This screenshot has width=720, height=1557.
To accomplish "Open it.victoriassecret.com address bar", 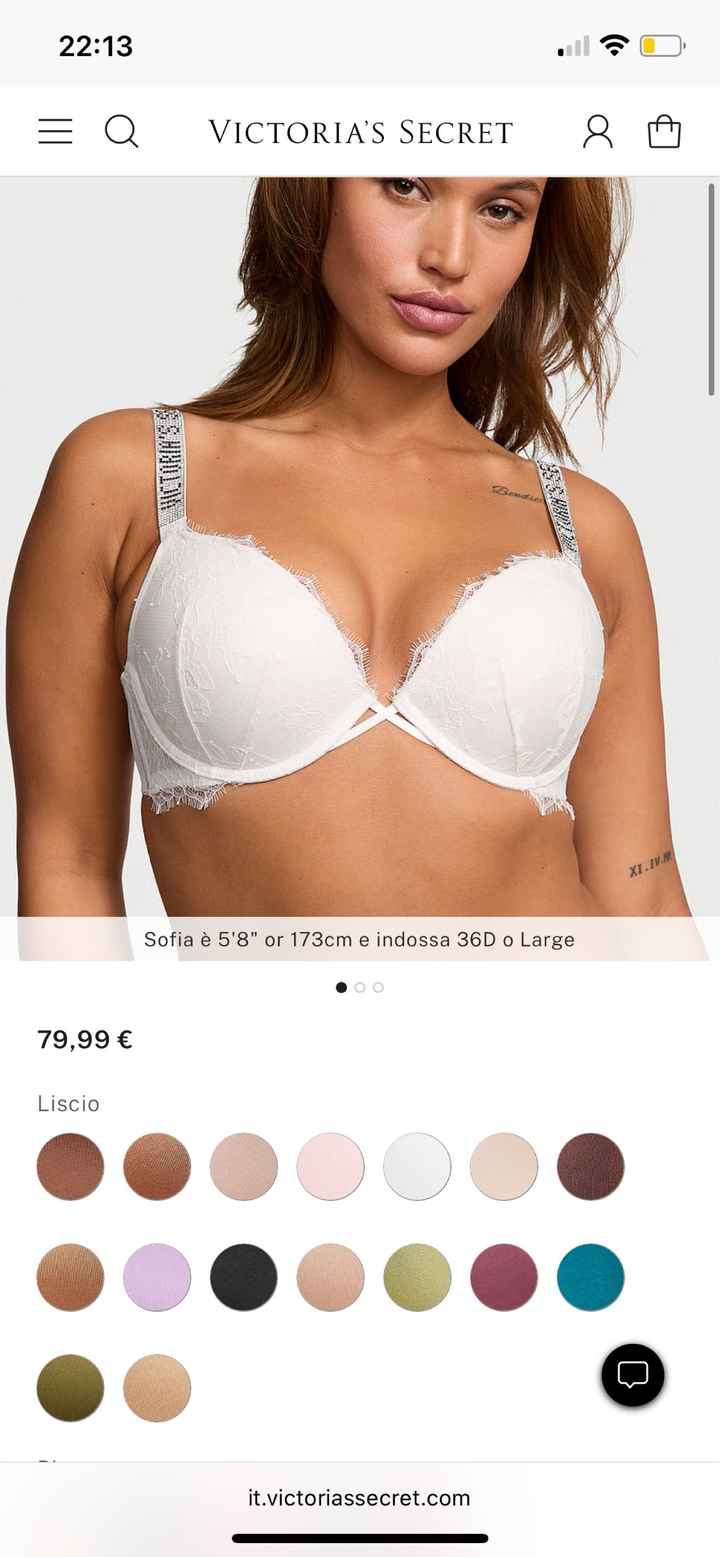I will (x=360, y=1498).
